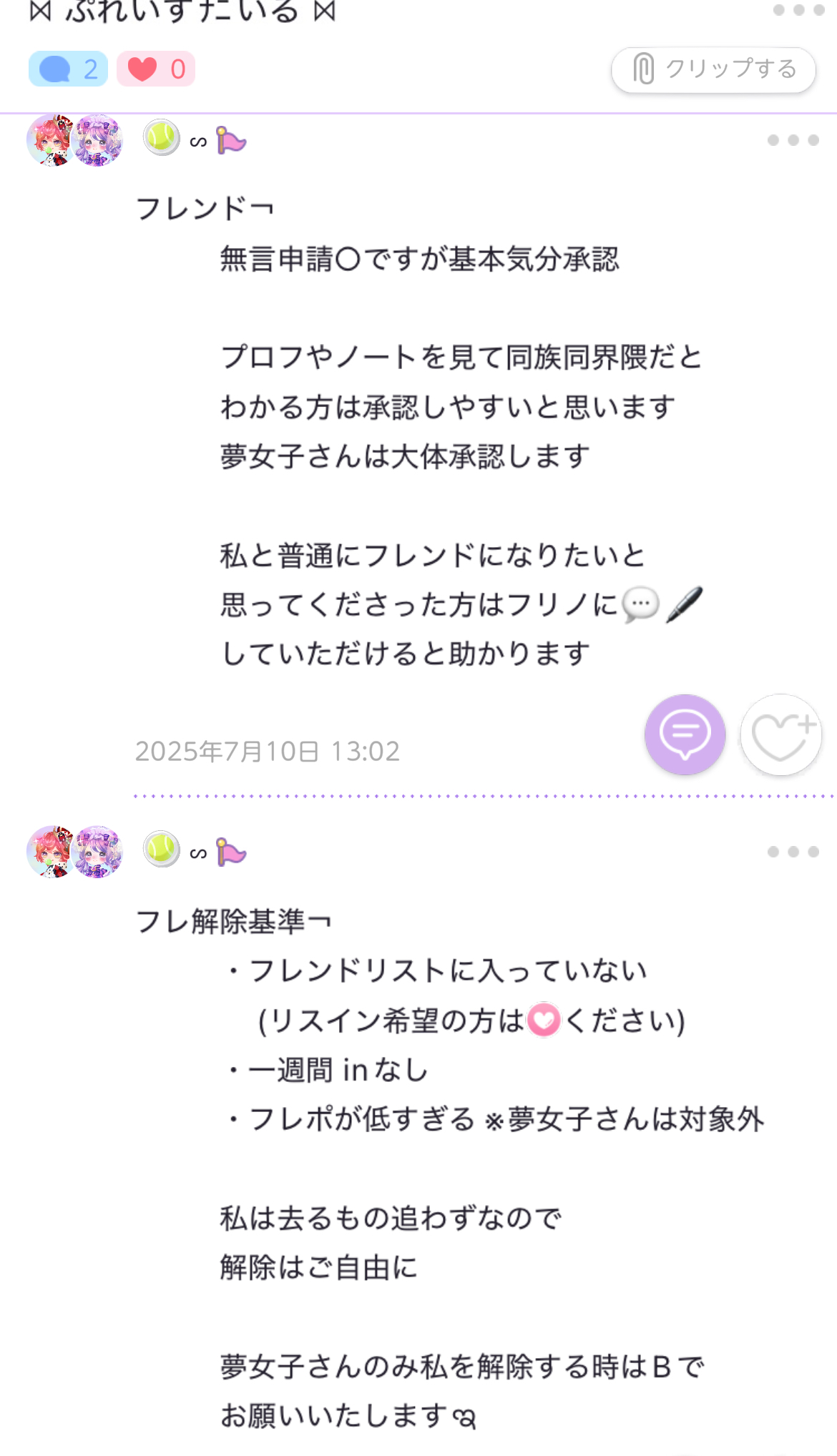Like the post dated 2025年7月10日

[780, 734]
